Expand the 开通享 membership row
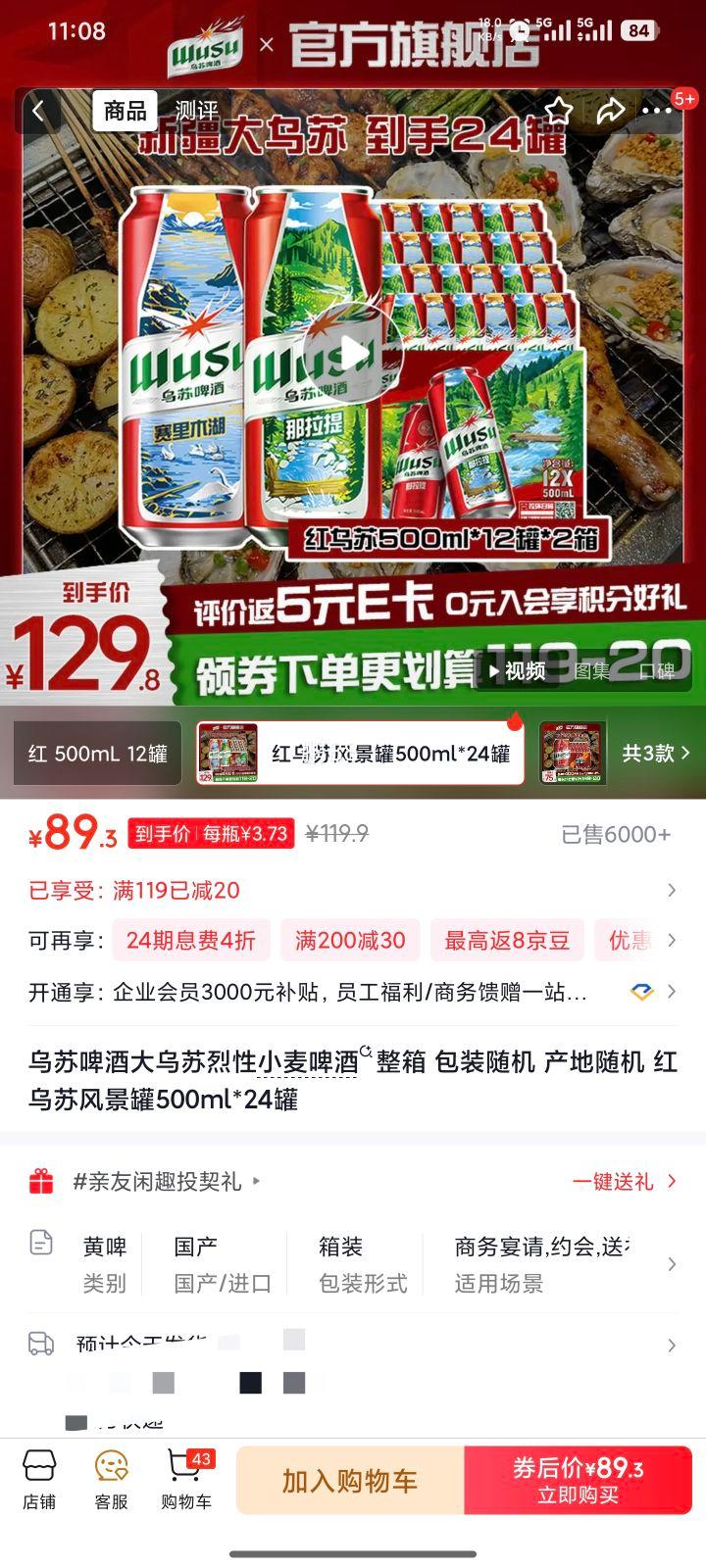Screen dimensions: 706x1568 [671, 992]
